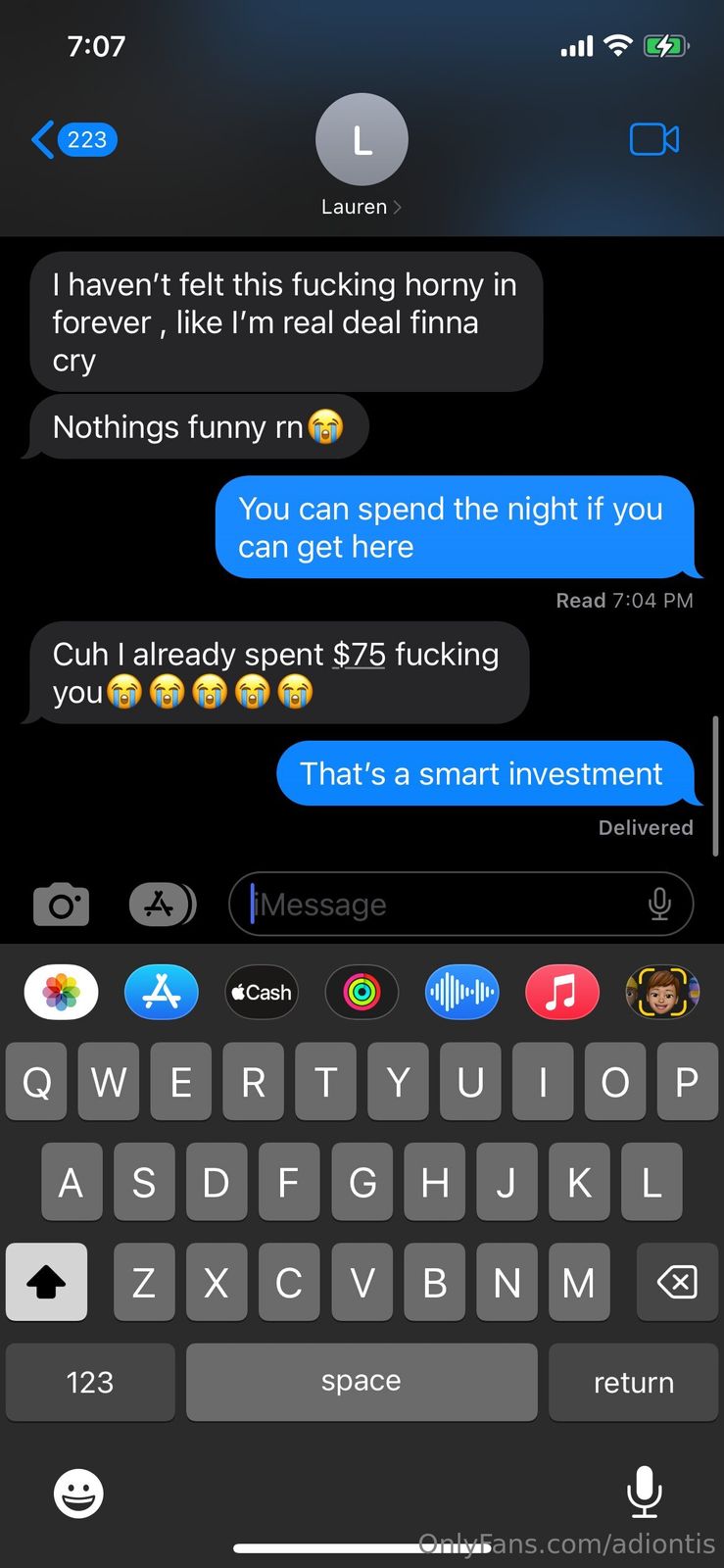Hit the return key on the keyboard

(x=633, y=1382)
